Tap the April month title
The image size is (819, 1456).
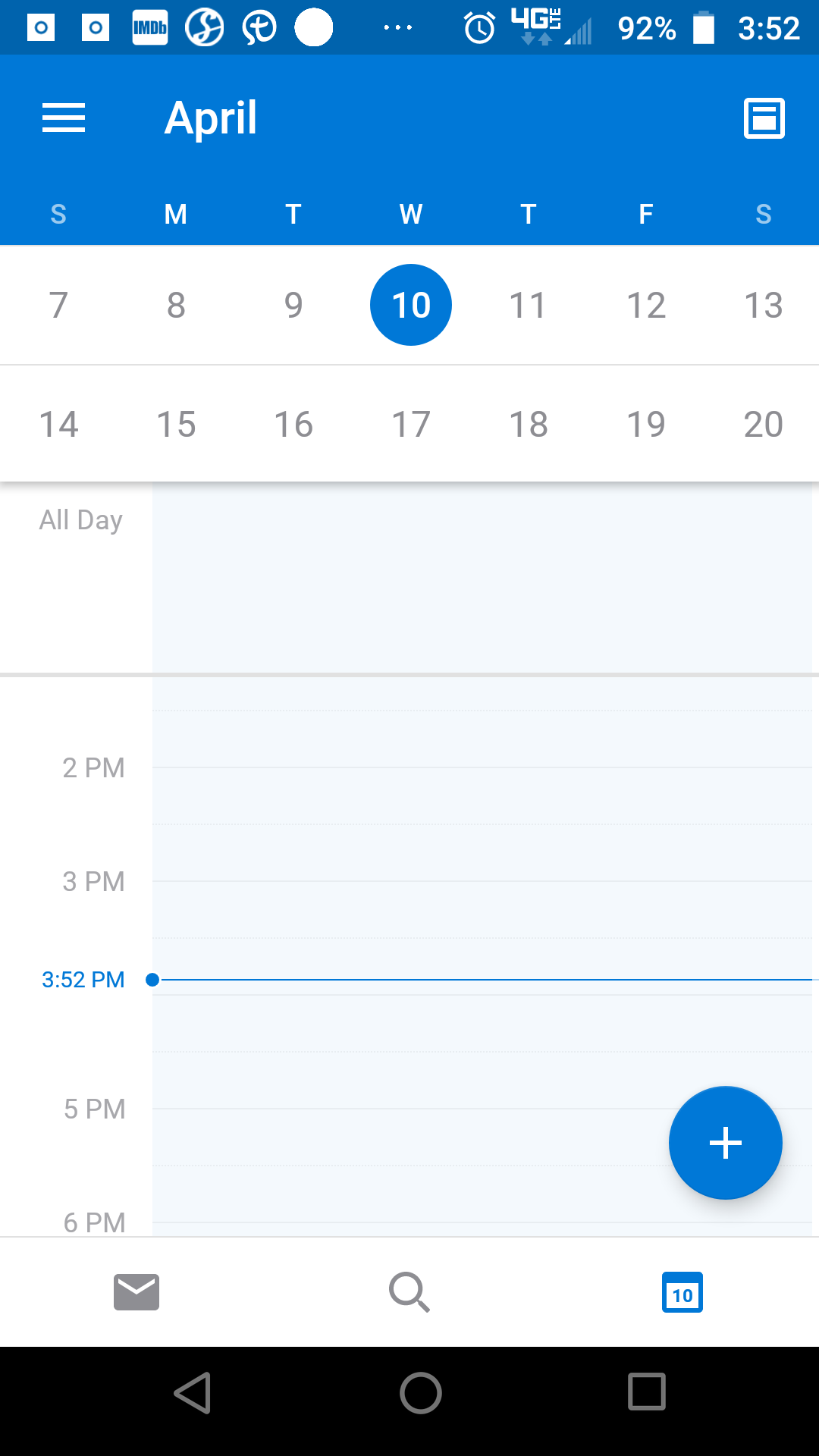tap(211, 118)
